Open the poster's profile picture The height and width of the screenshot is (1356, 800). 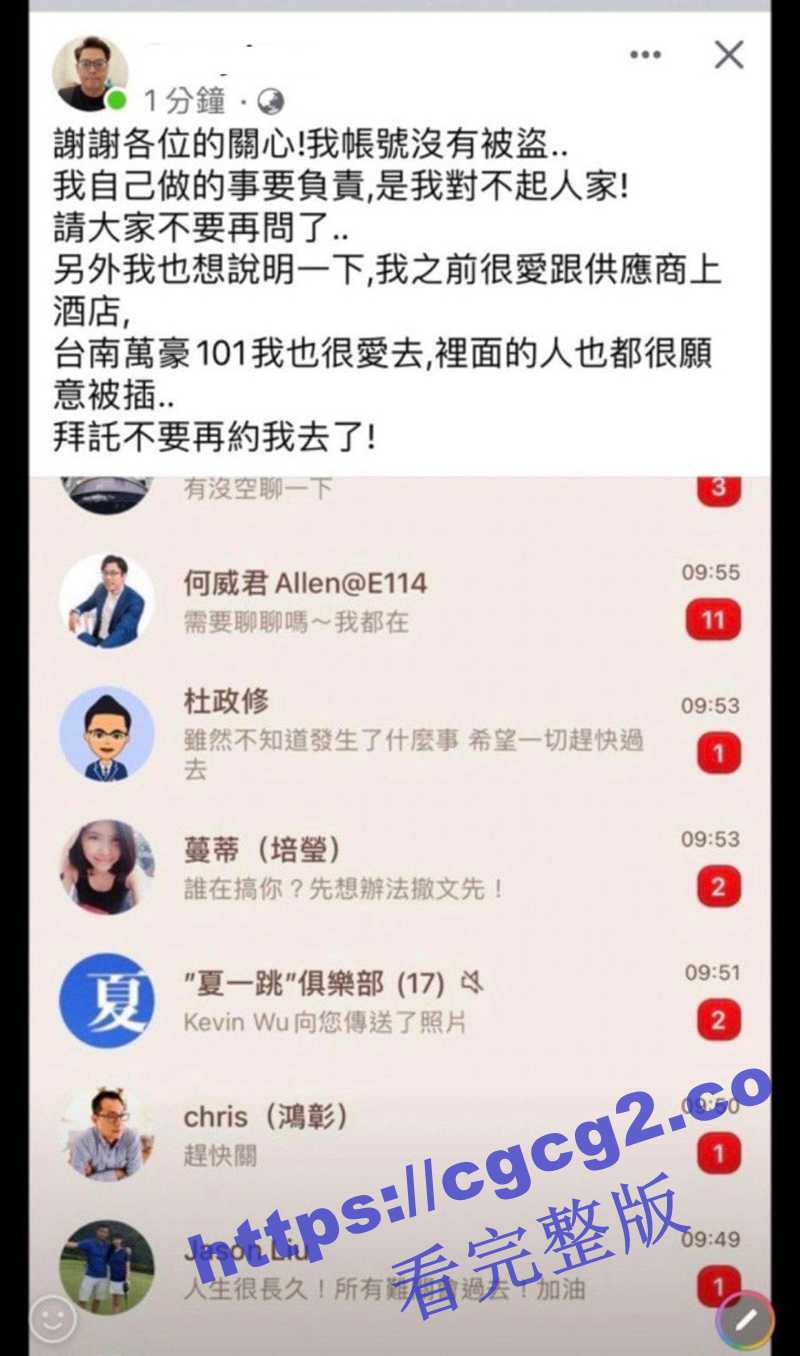coord(90,73)
